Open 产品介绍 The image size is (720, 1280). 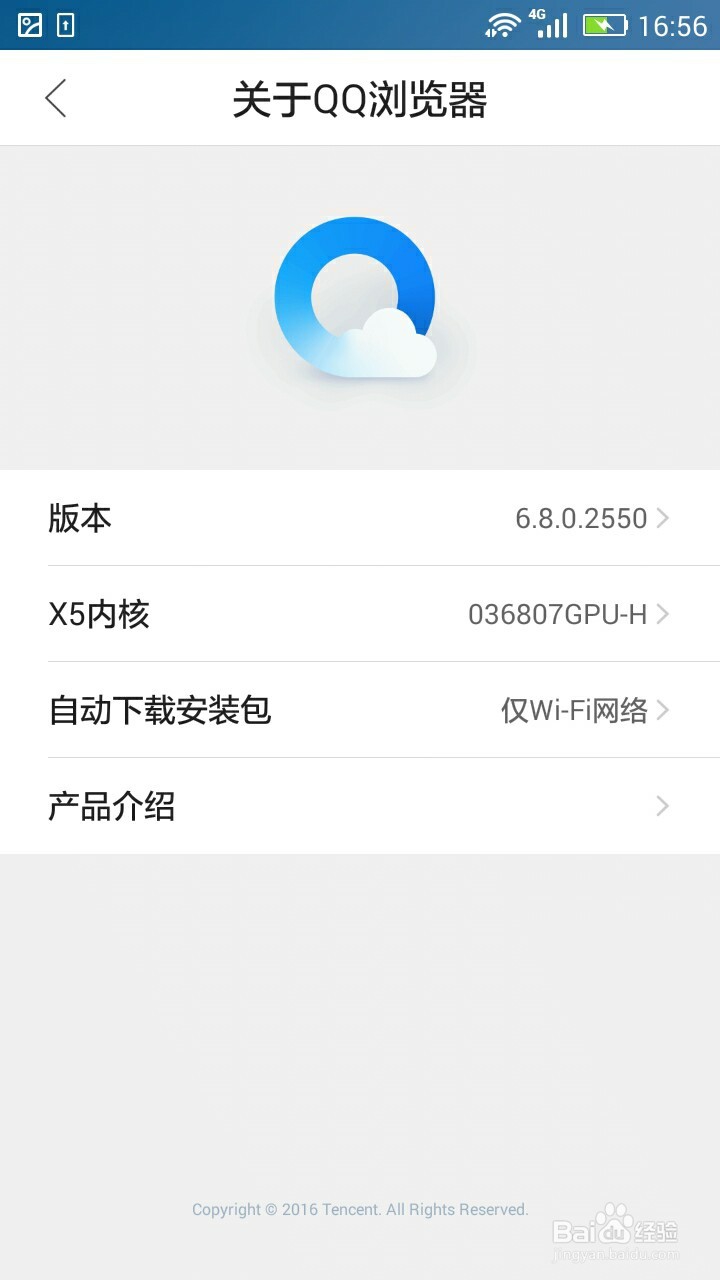coord(360,806)
